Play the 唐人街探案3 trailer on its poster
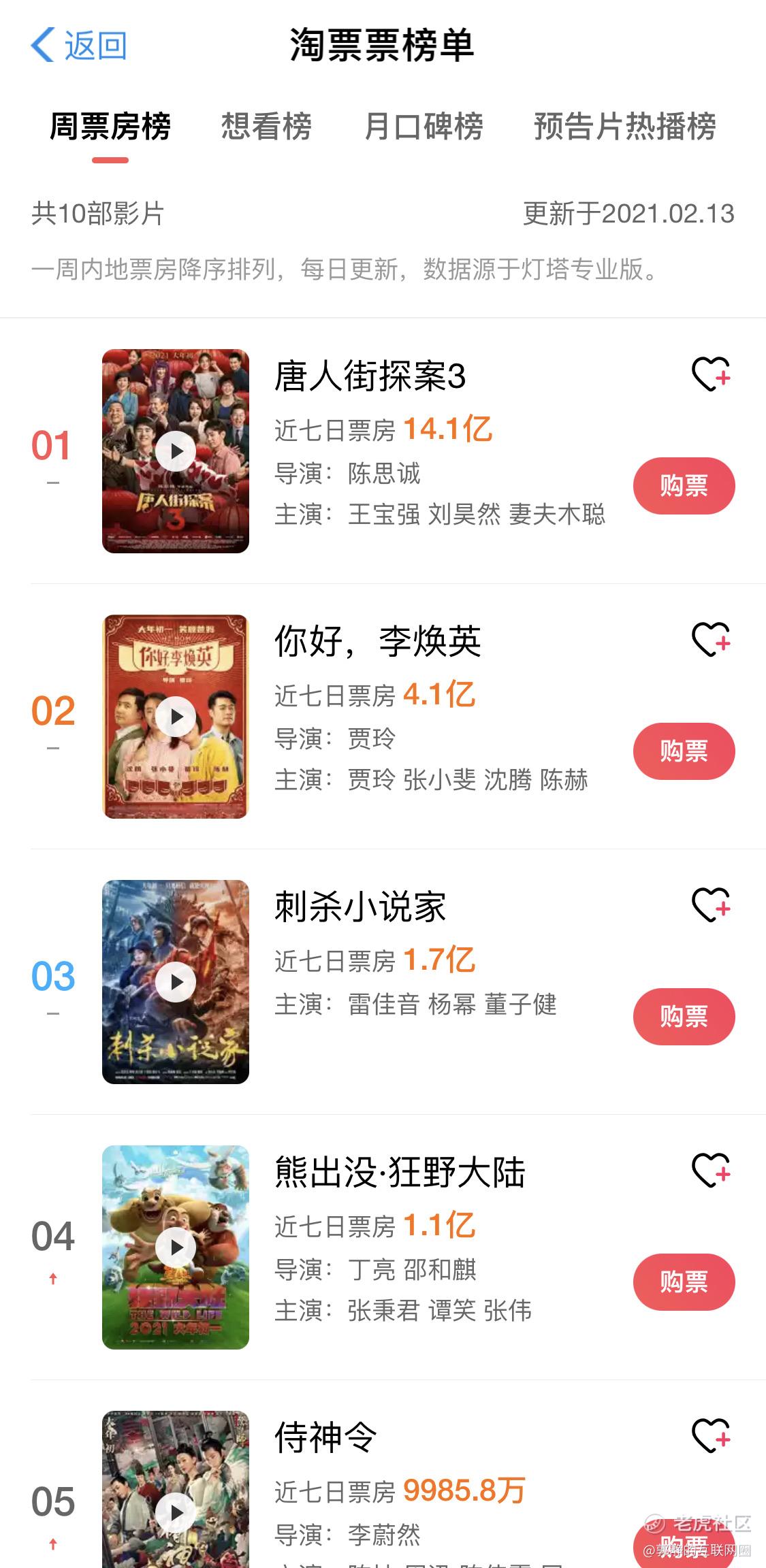The height and width of the screenshot is (1568, 766). click(176, 451)
